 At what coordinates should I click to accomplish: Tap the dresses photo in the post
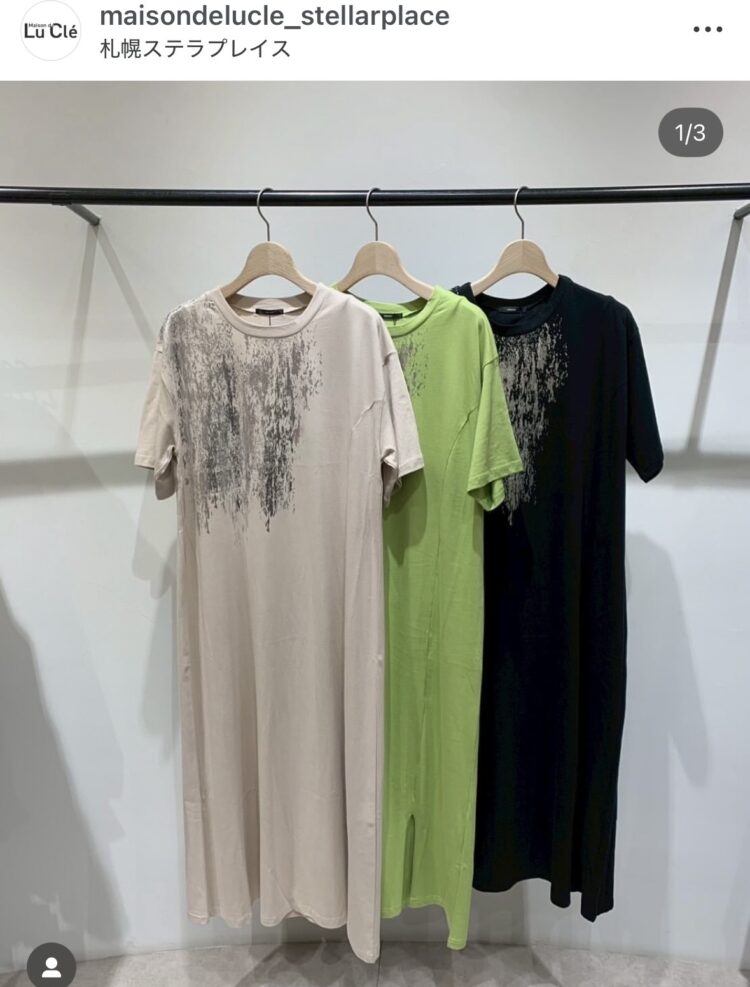click(400, 560)
